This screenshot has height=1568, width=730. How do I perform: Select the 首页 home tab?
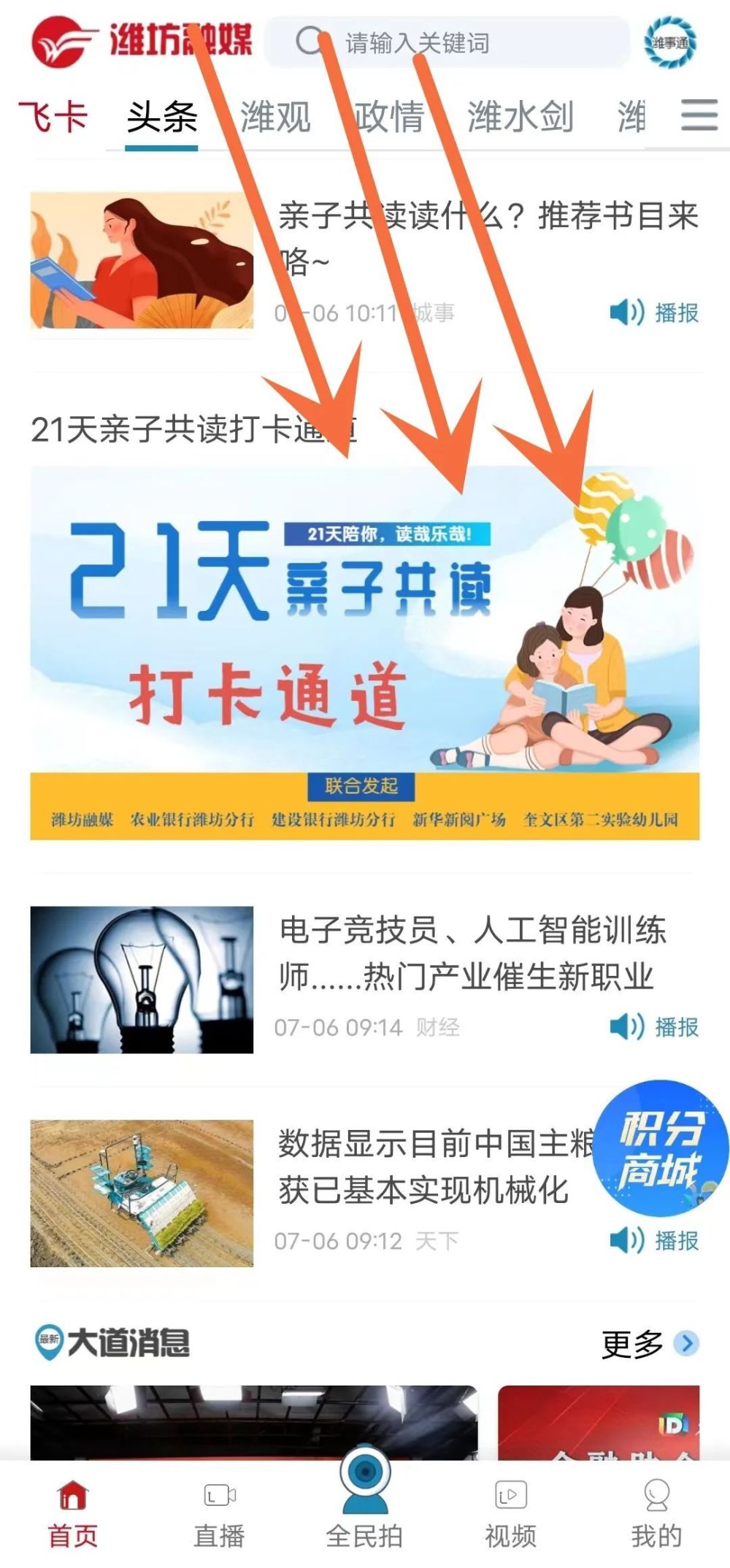tap(73, 1517)
